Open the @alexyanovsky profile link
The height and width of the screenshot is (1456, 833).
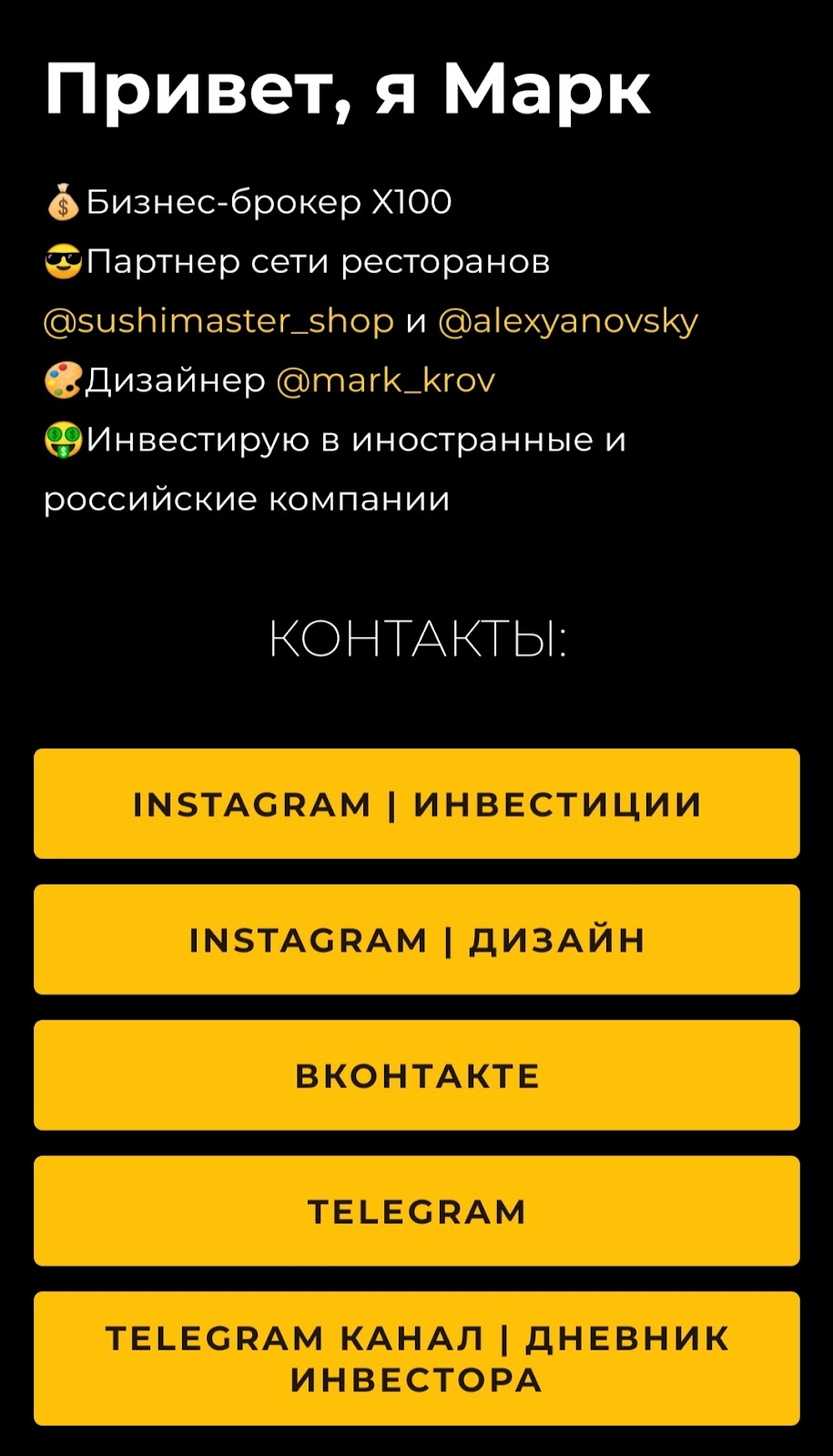pos(567,321)
